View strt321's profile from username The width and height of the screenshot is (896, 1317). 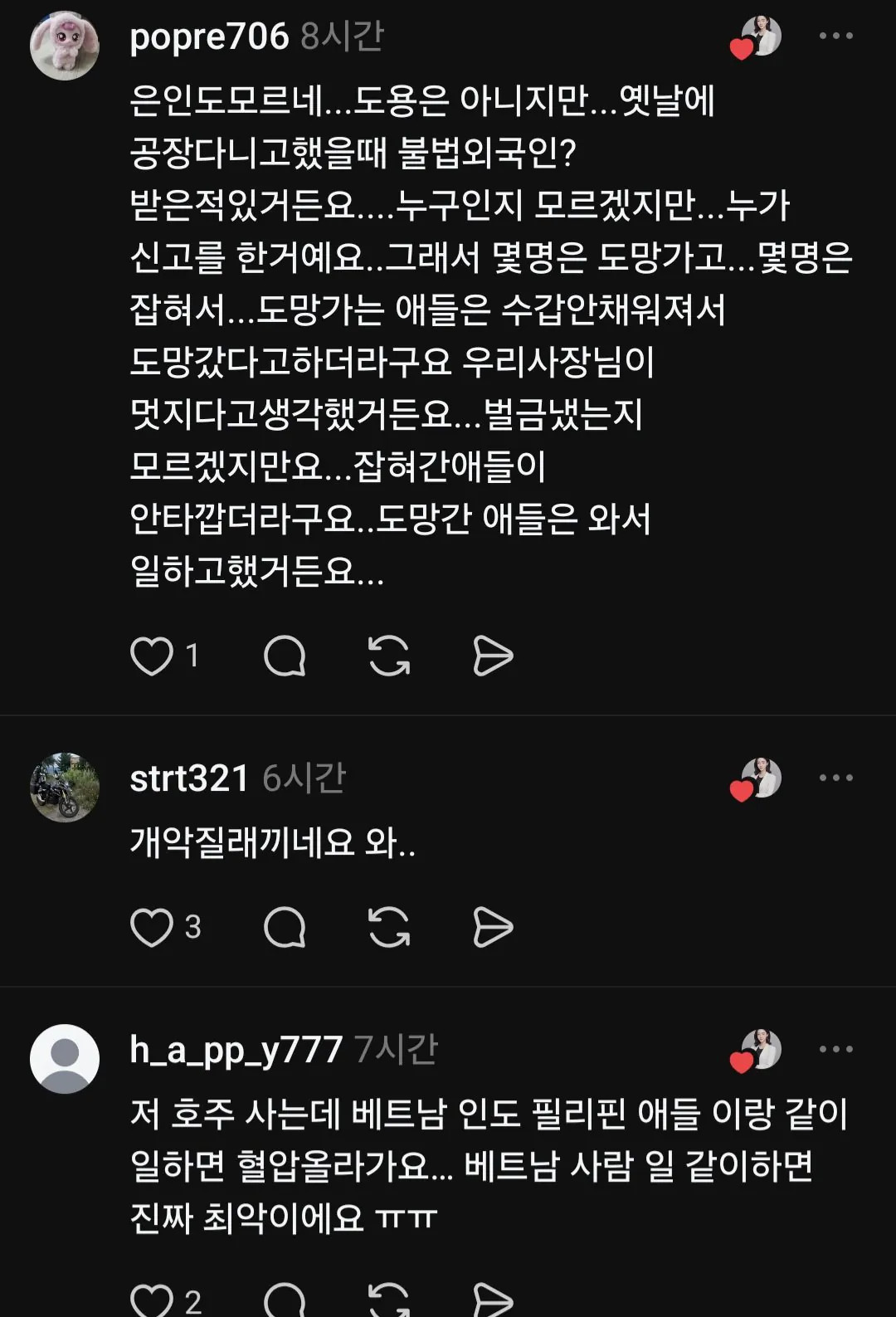tap(189, 778)
